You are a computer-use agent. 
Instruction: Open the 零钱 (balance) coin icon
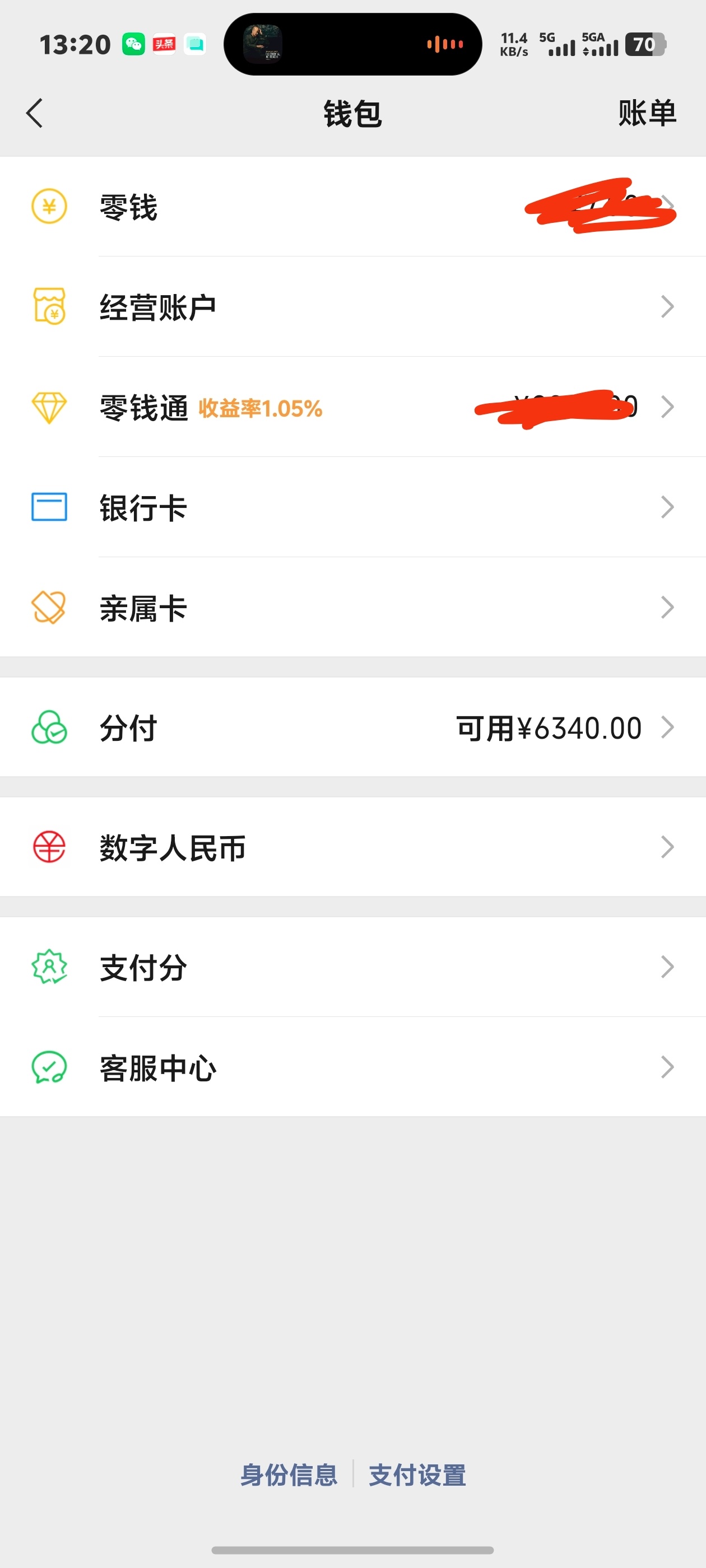[50, 208]
